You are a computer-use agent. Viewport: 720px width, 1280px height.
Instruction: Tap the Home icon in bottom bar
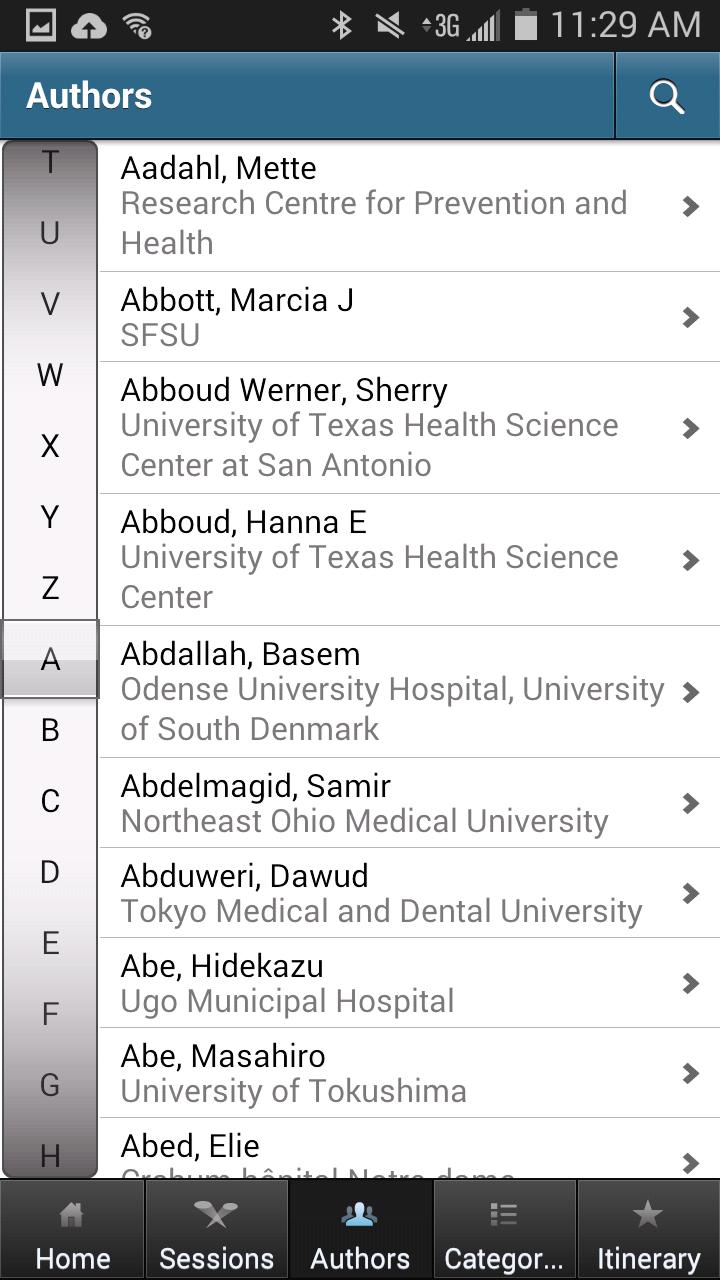click(x=71, y=1213)
